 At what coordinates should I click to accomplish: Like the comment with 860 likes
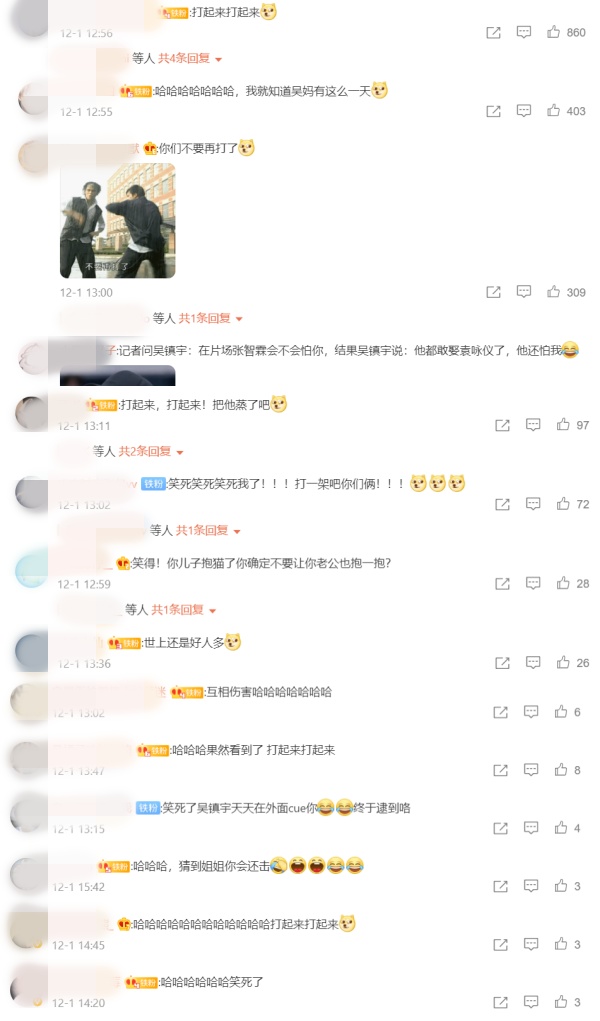554,32
